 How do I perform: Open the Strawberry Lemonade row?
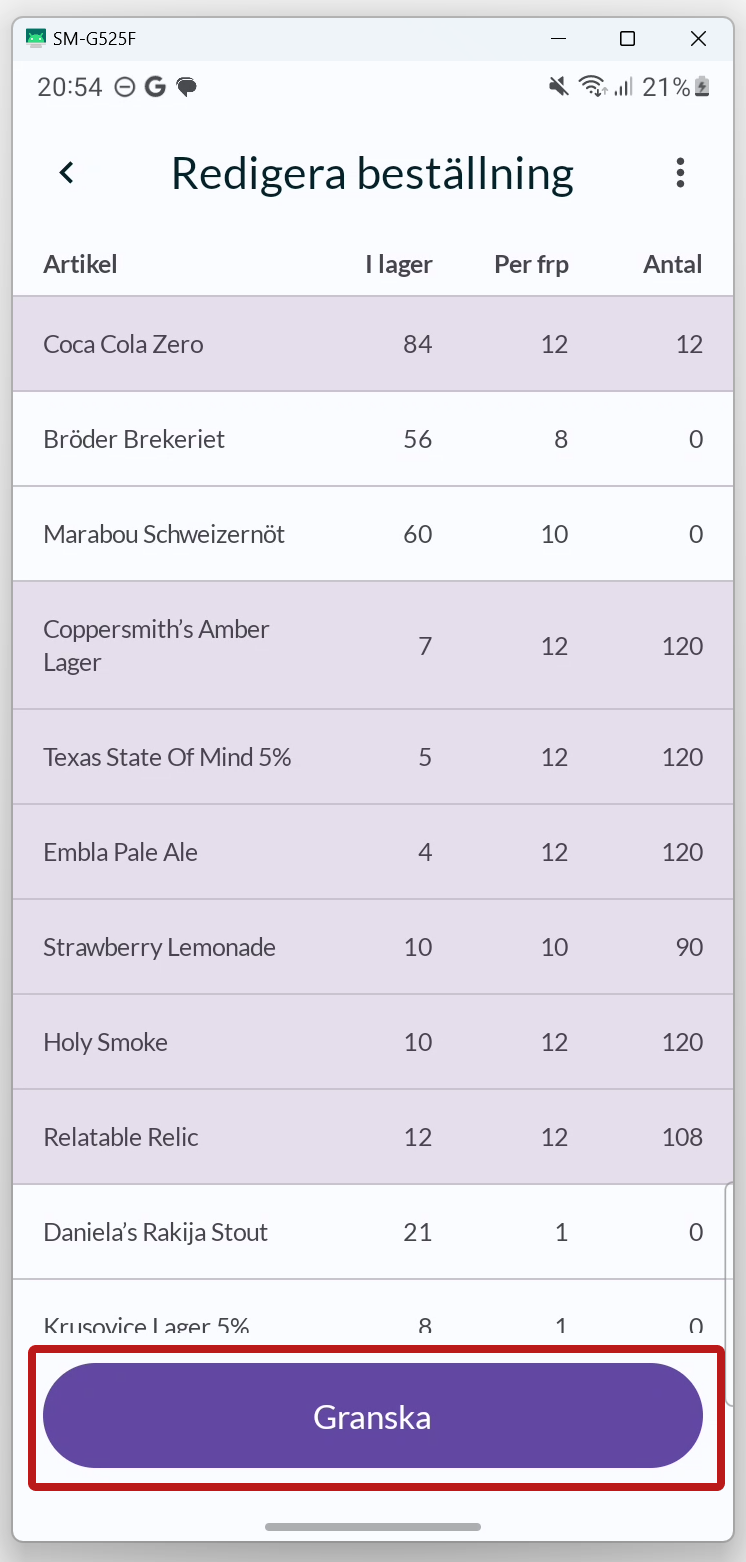point(373,947)
